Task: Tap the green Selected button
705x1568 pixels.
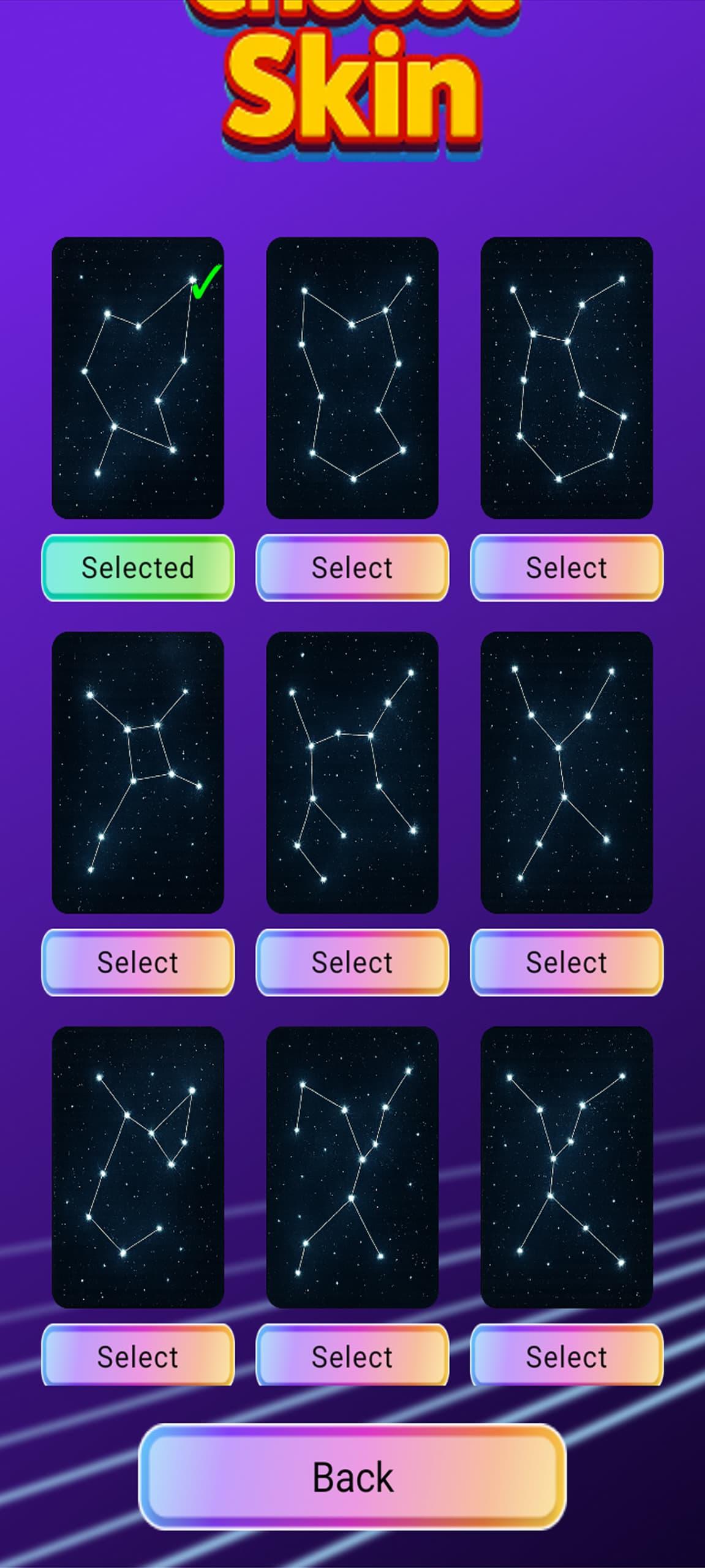Action: 138,568
